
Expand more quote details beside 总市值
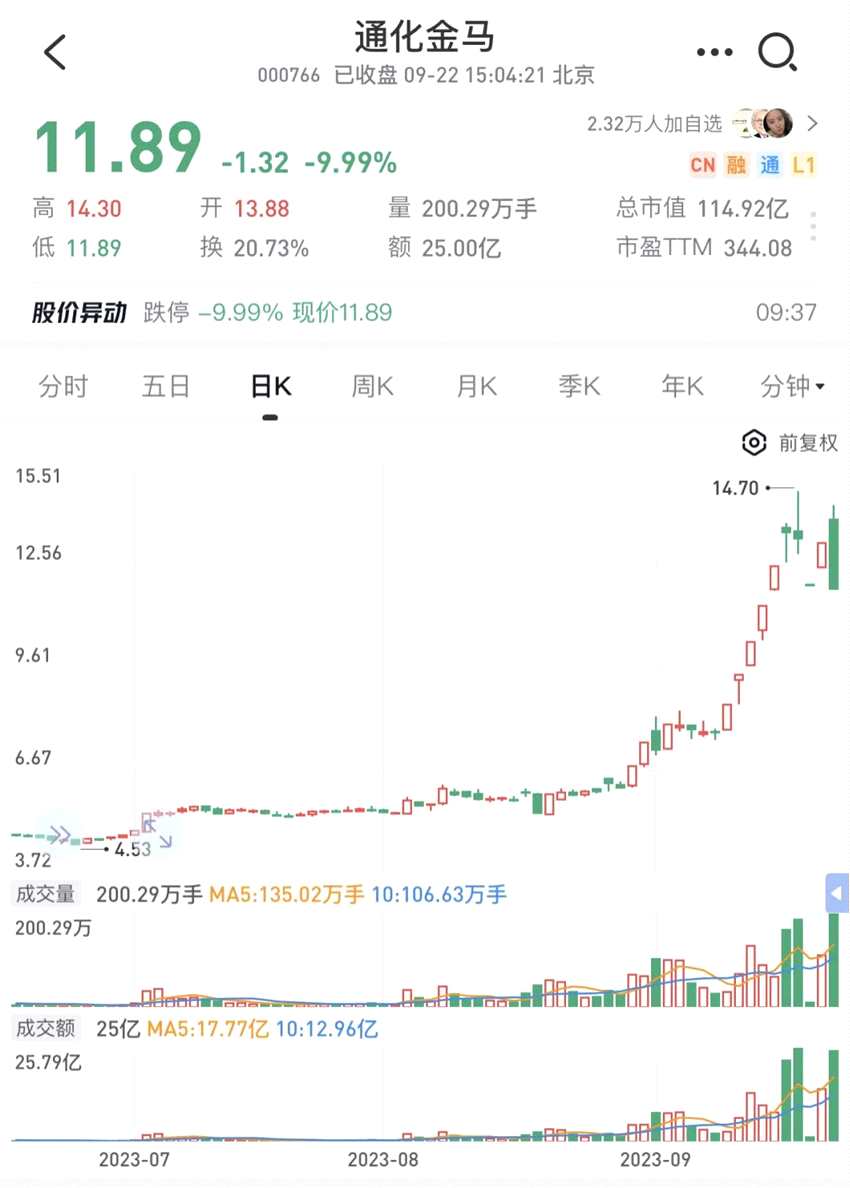pos(813,226)
